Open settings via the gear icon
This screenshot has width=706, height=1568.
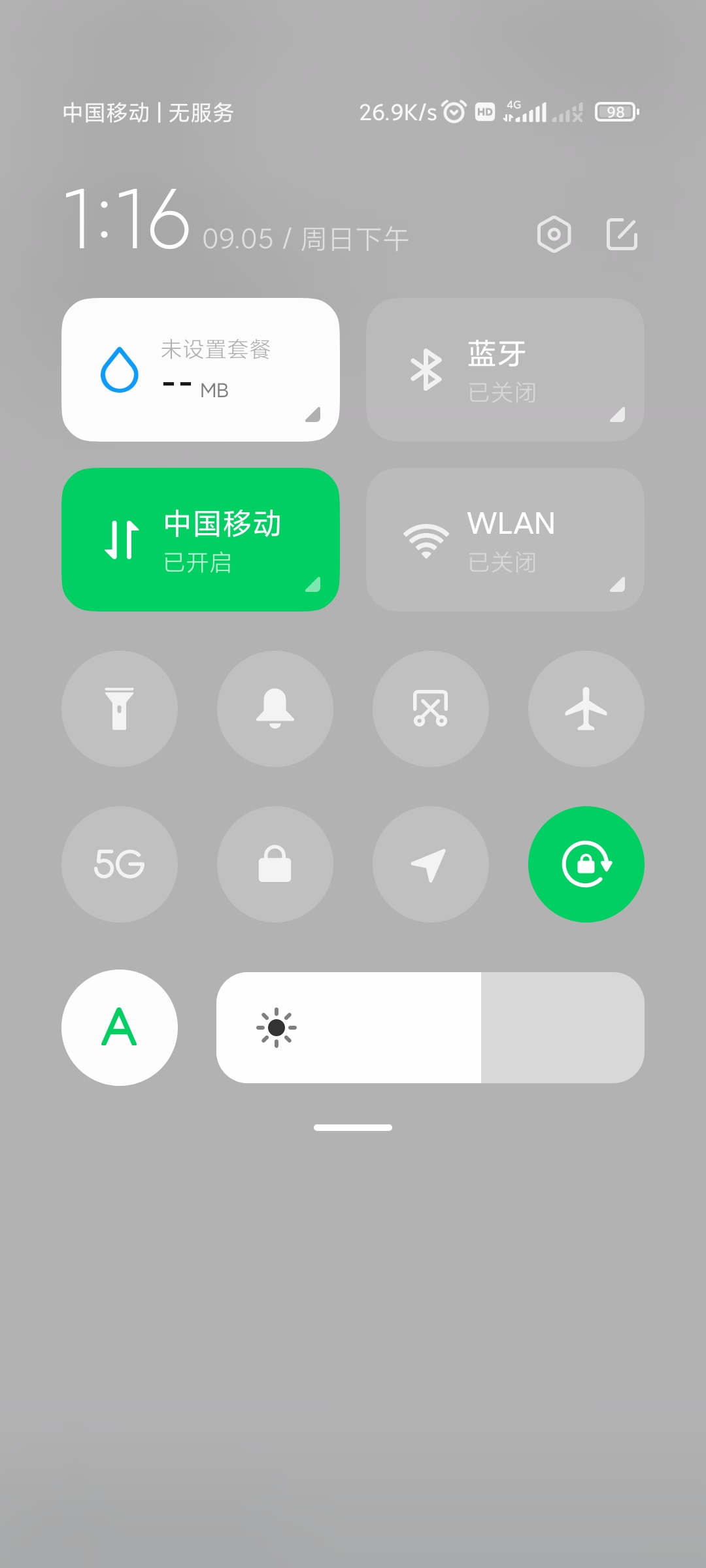[x=554, y=234]
